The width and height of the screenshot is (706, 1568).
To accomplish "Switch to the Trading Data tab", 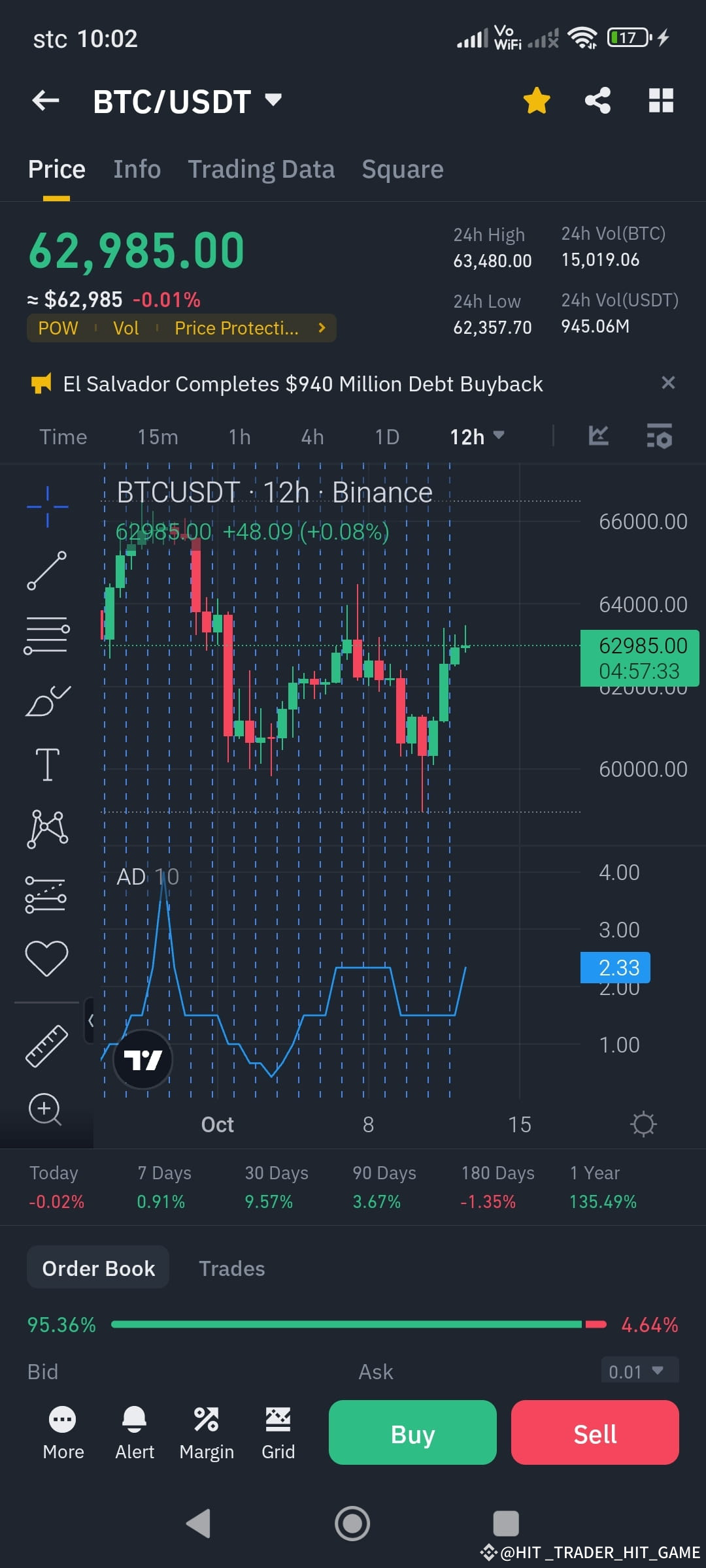I will (x=261, y=169).
